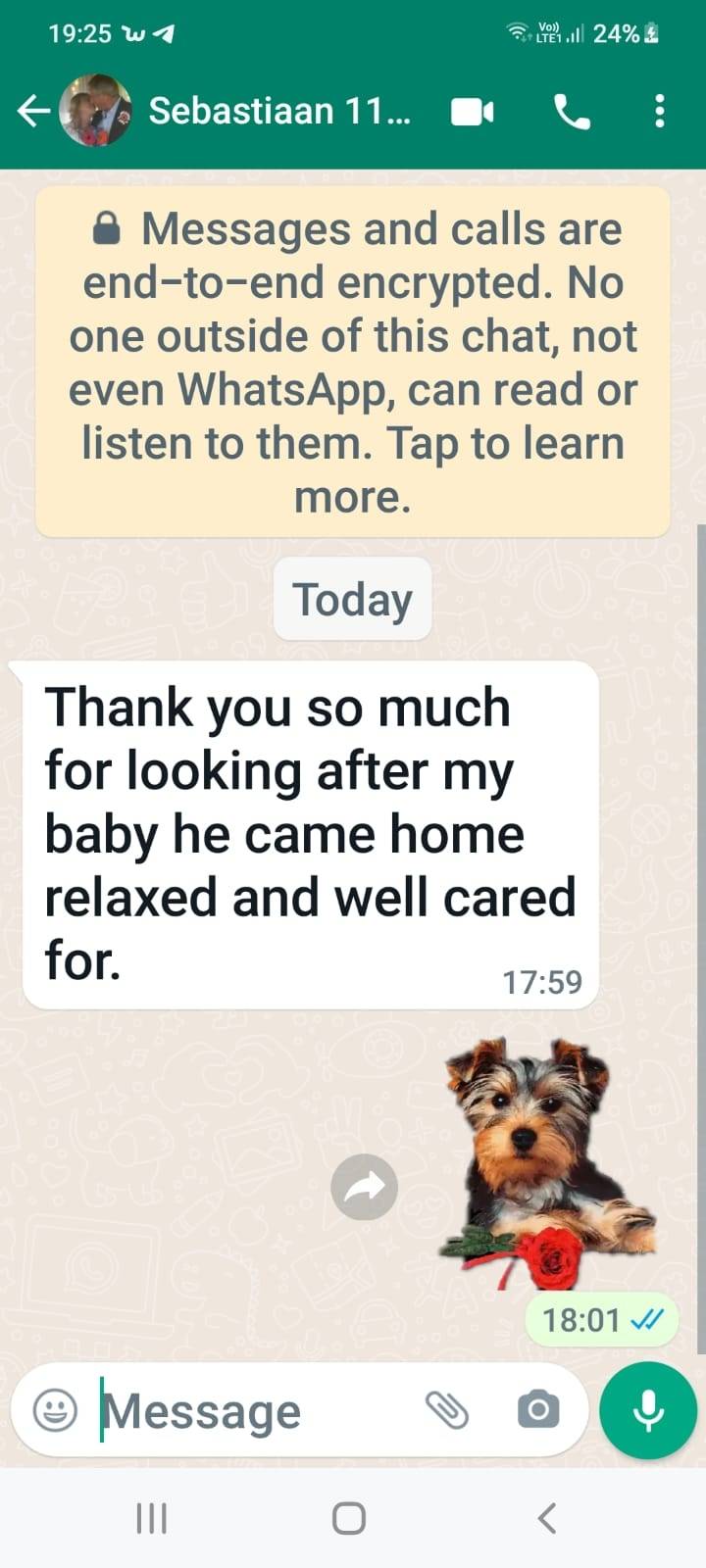Viewport: 706px width, 1568px height.
Task: Focus the Message text field
Action: coord(255,1411)
